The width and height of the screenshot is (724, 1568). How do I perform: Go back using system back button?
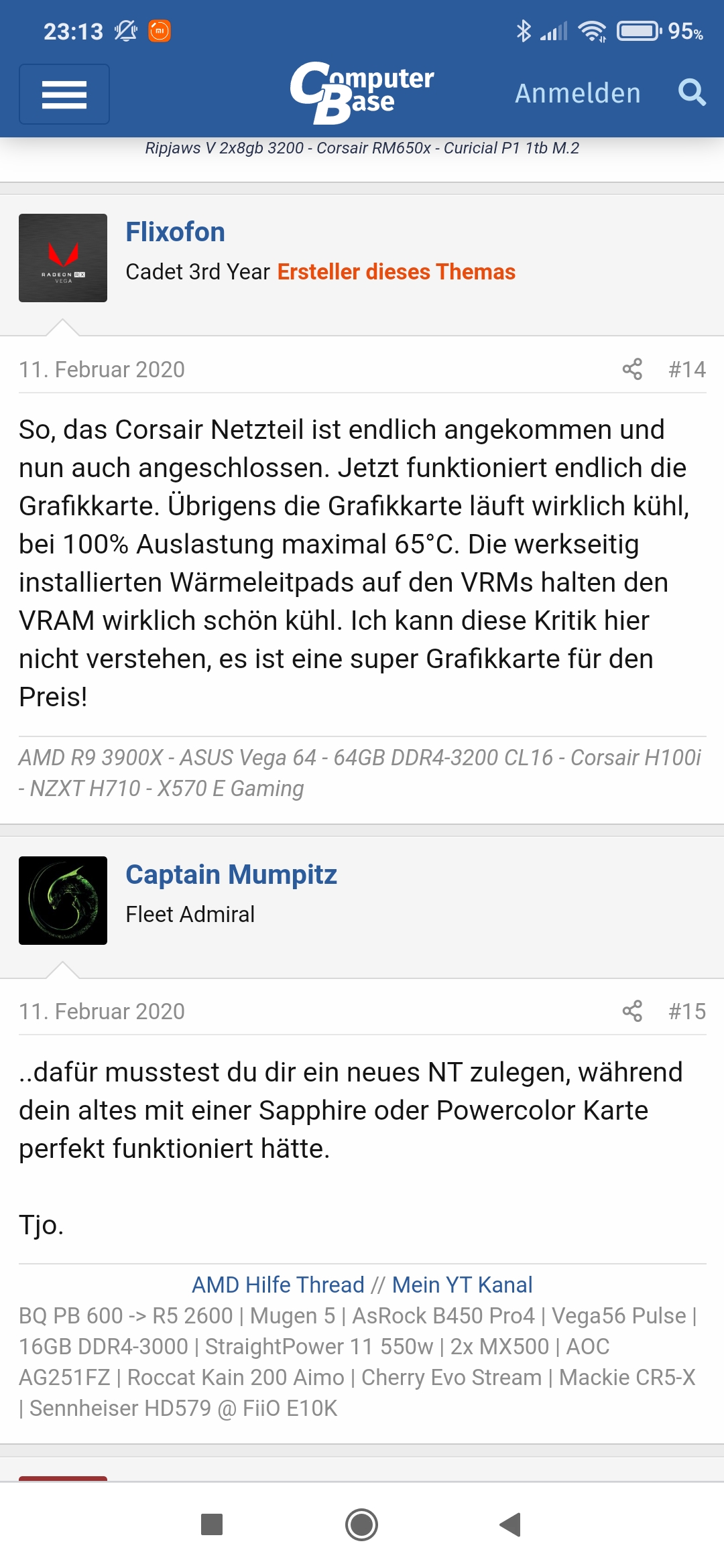pos(511,1524)
